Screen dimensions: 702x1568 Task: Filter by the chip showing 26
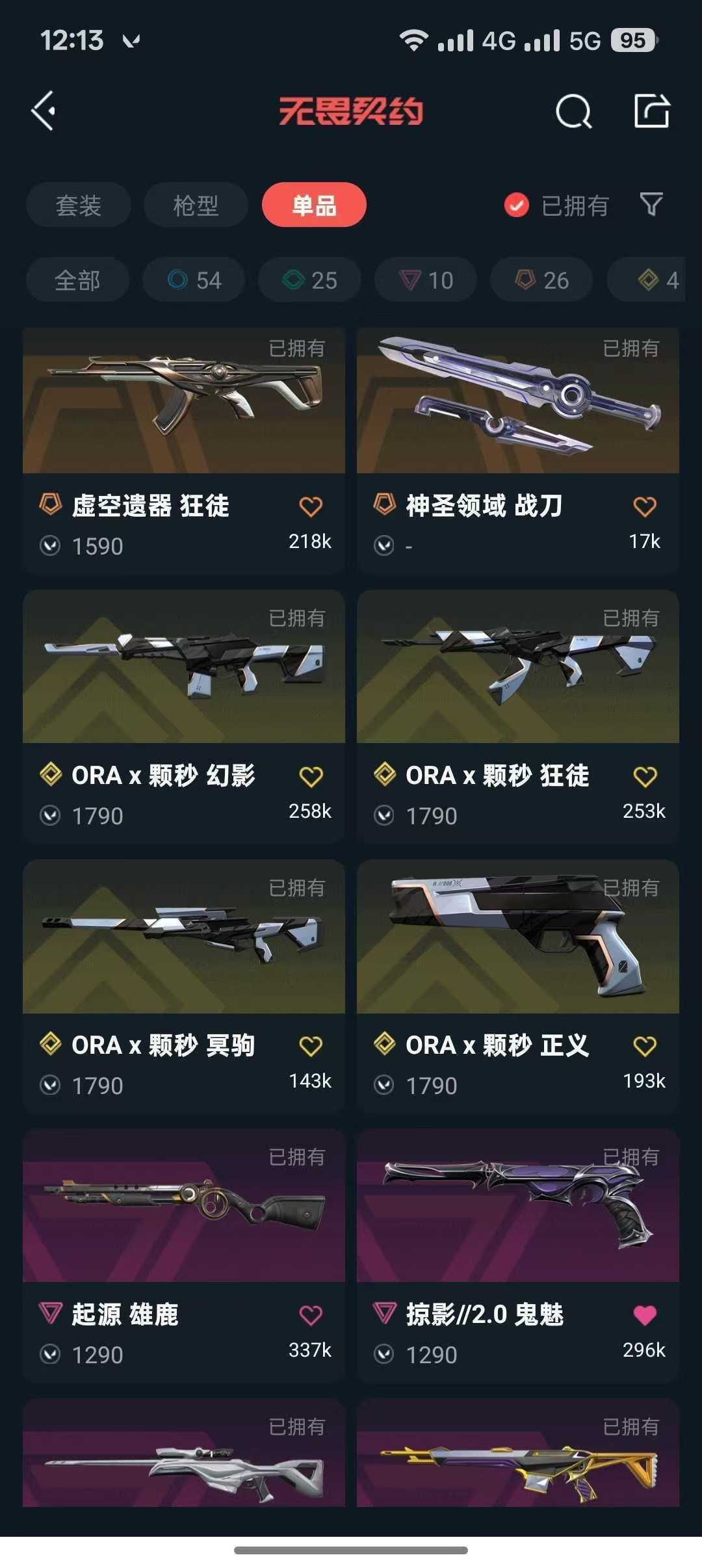click(541, 280)
